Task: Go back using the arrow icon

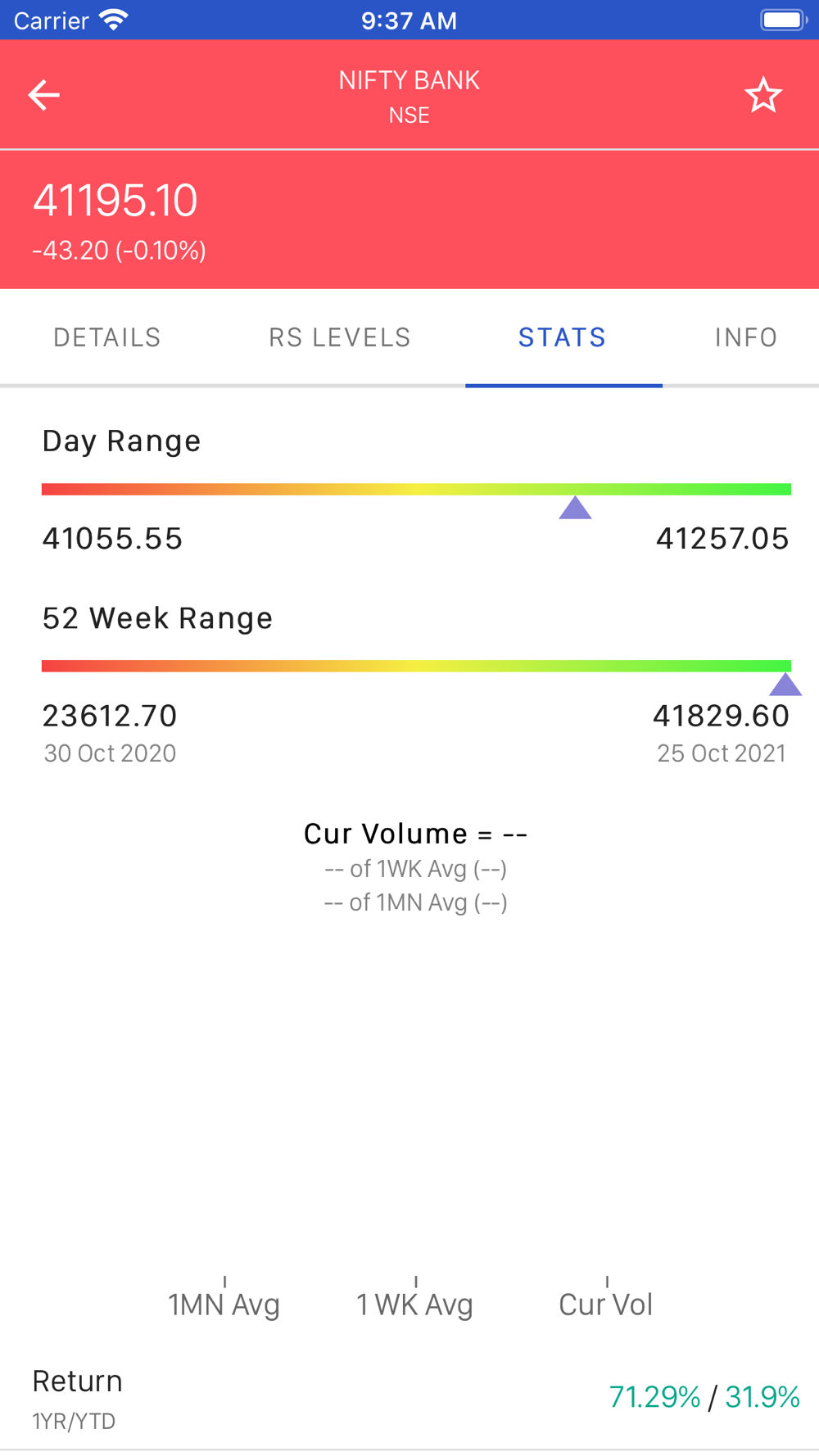Action: point(44,95)
